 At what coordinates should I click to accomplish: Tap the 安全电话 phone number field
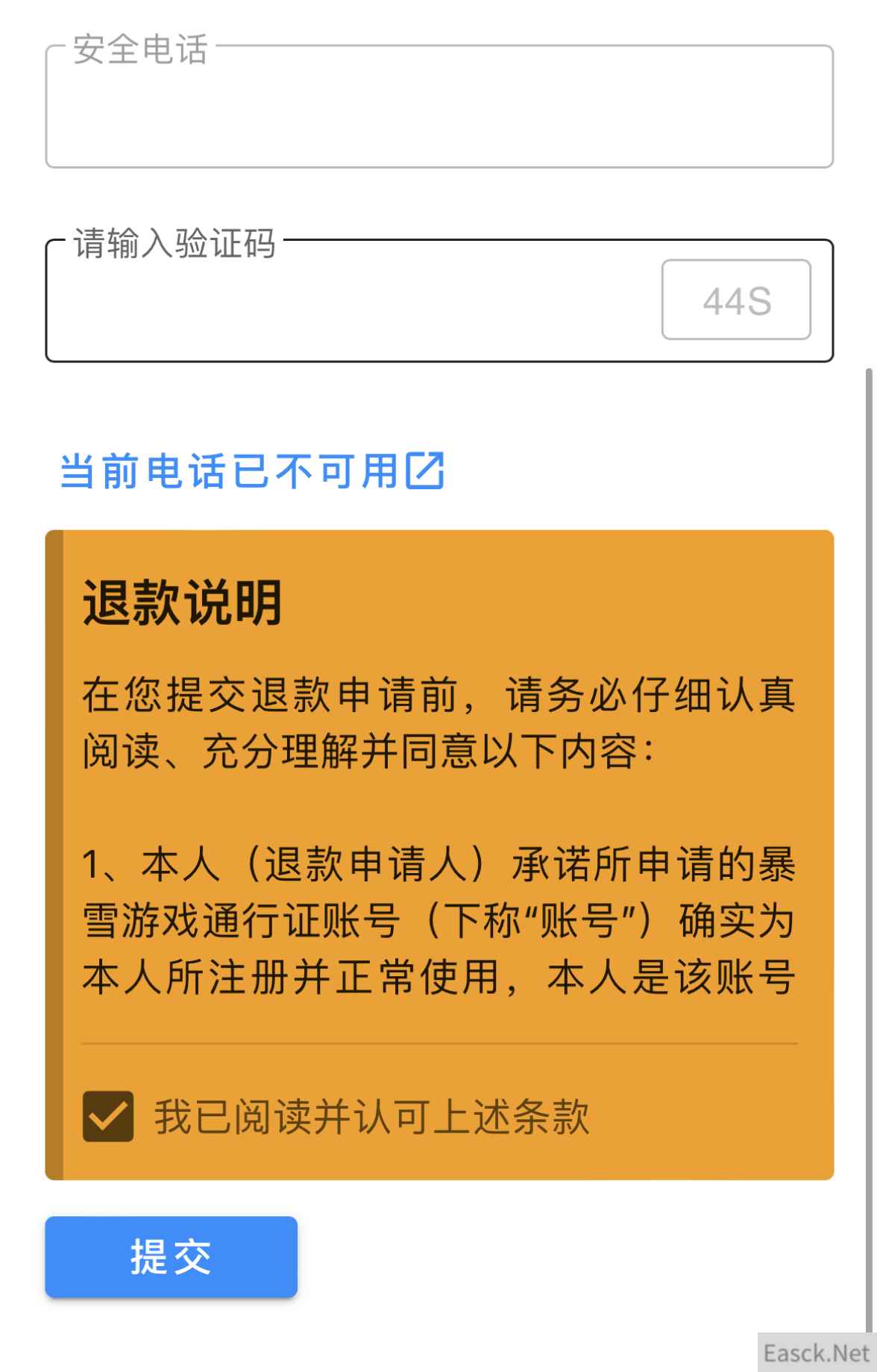coord(438,108)
